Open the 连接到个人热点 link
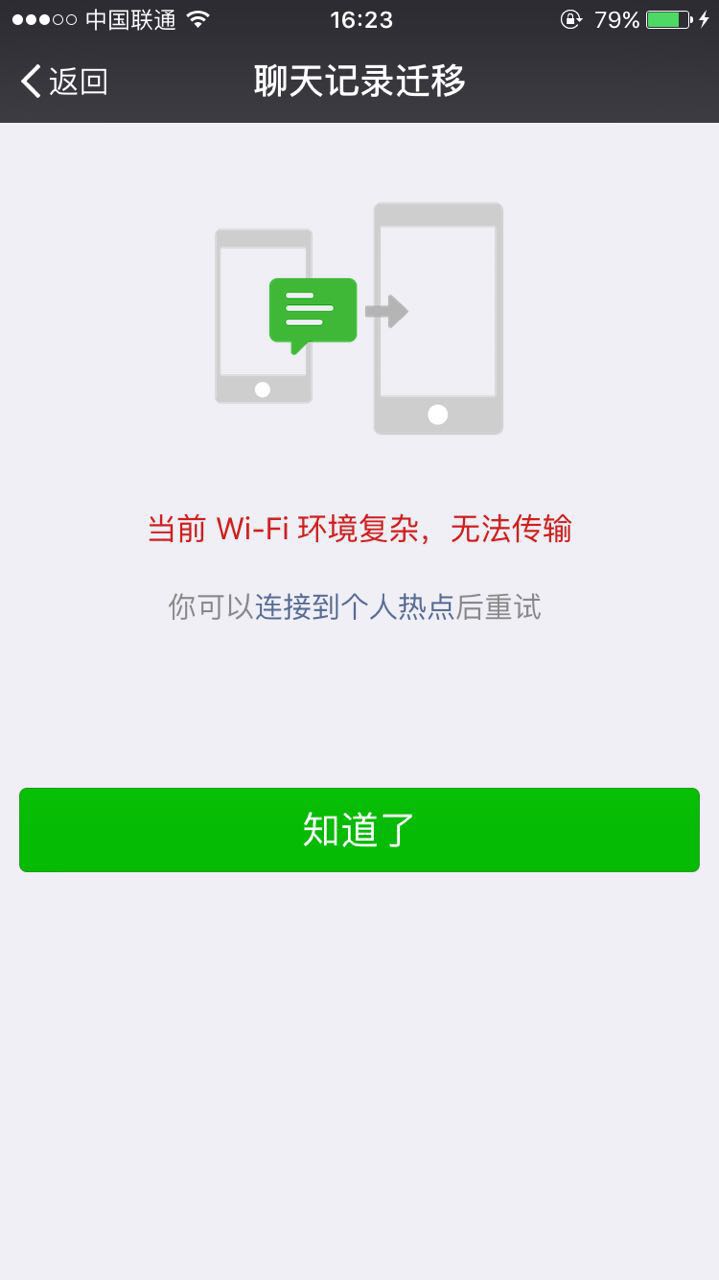Screen dimensions: 719x1280 355,607
